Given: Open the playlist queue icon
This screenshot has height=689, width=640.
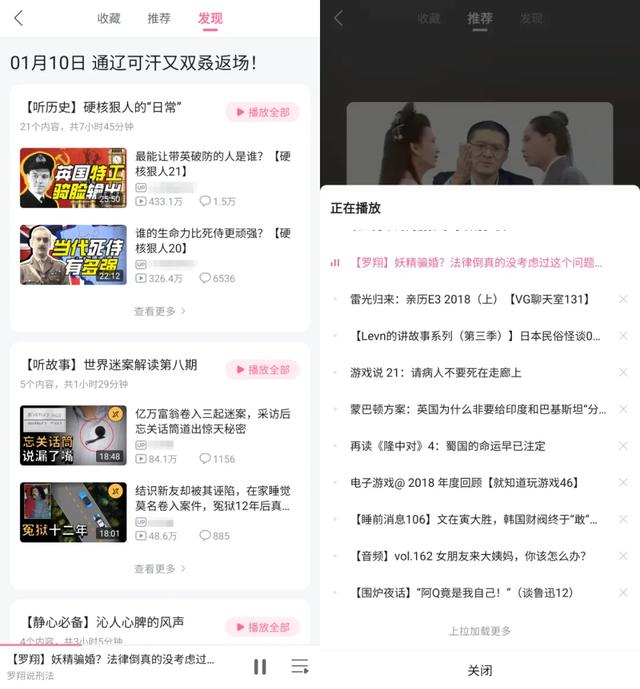Looking at the screenshot, I should (299, 667).
